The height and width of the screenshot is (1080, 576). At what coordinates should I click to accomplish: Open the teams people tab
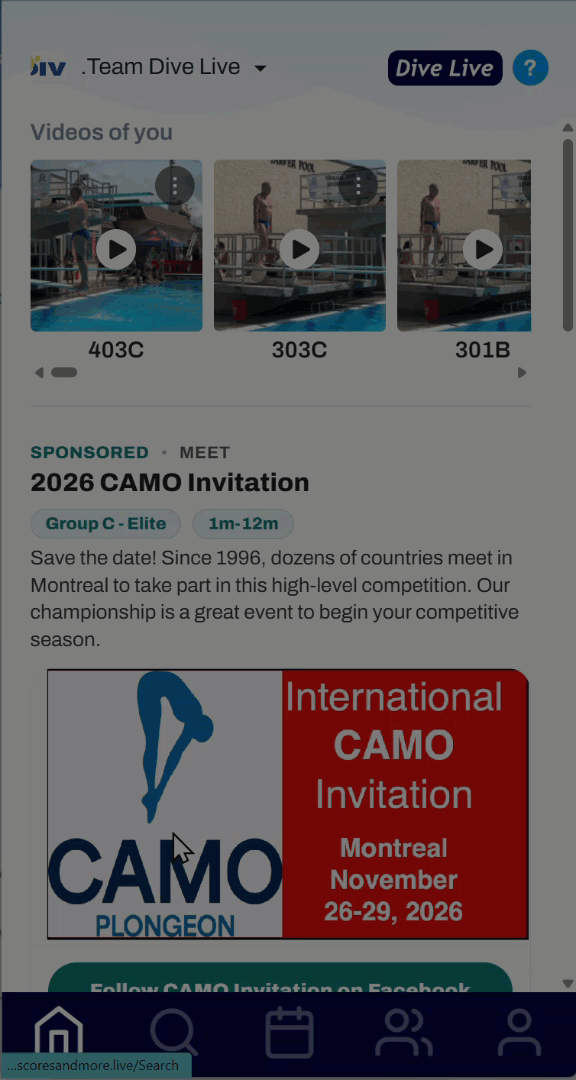pyautogui.click(x=404, y=1032)
